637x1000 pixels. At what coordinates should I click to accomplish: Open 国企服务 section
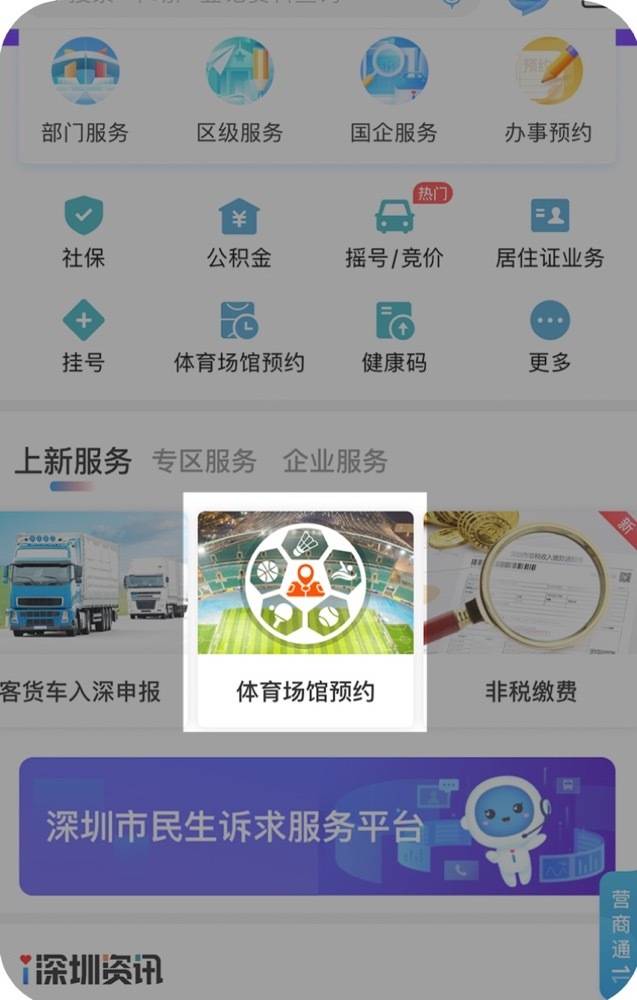(394, 92)
